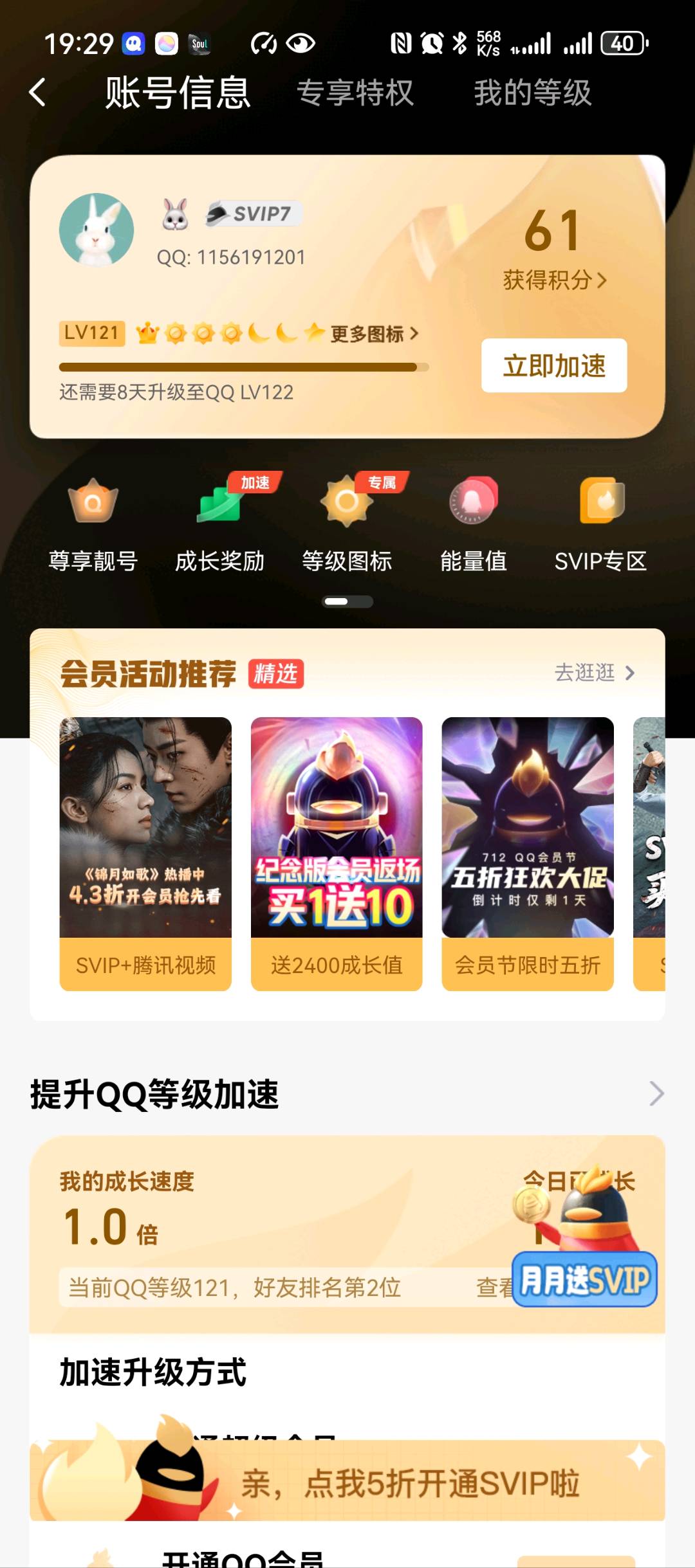Expand the 提升QQ等级加速 section
Screen dimensions: 695x1568
[656, 1093]
